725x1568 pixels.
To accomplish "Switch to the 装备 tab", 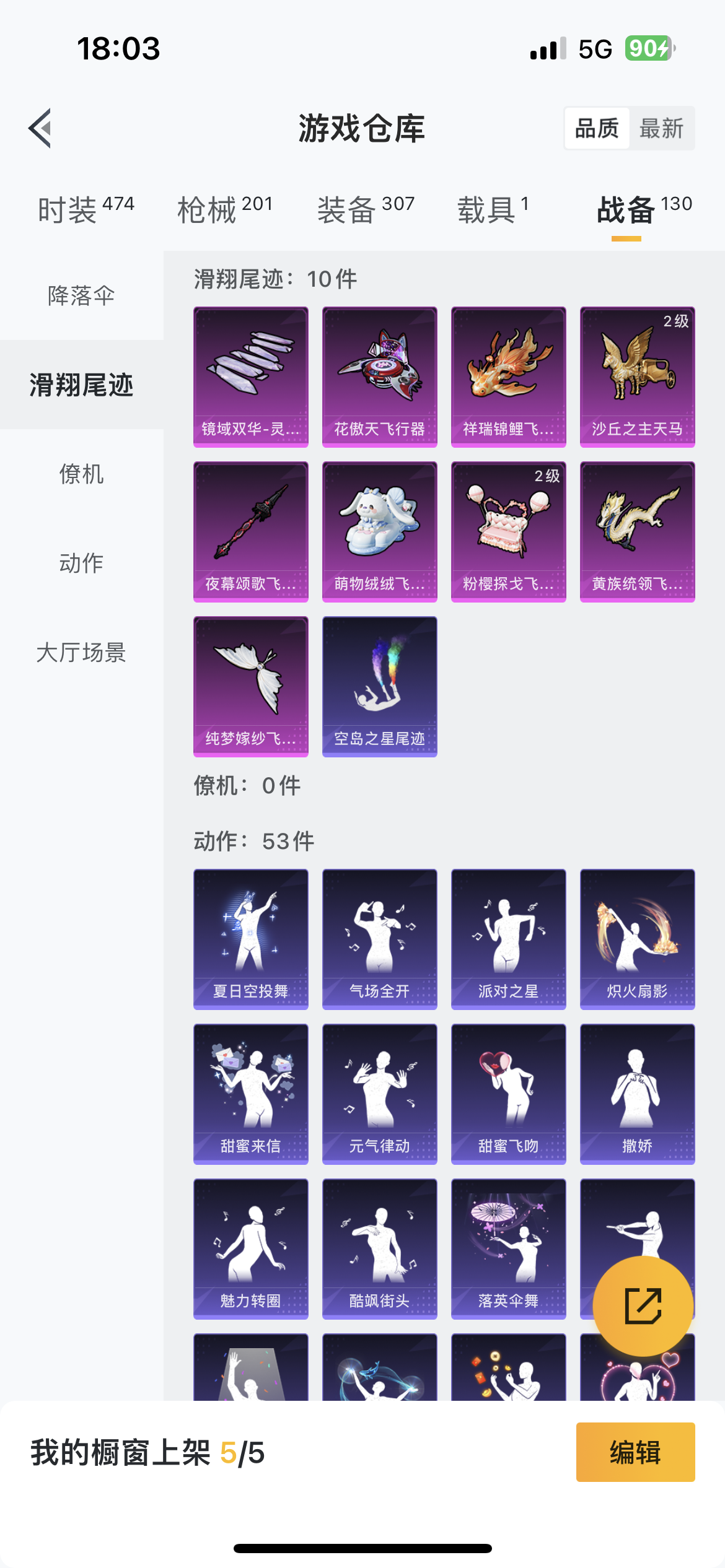I will click(x=366, y=210).
